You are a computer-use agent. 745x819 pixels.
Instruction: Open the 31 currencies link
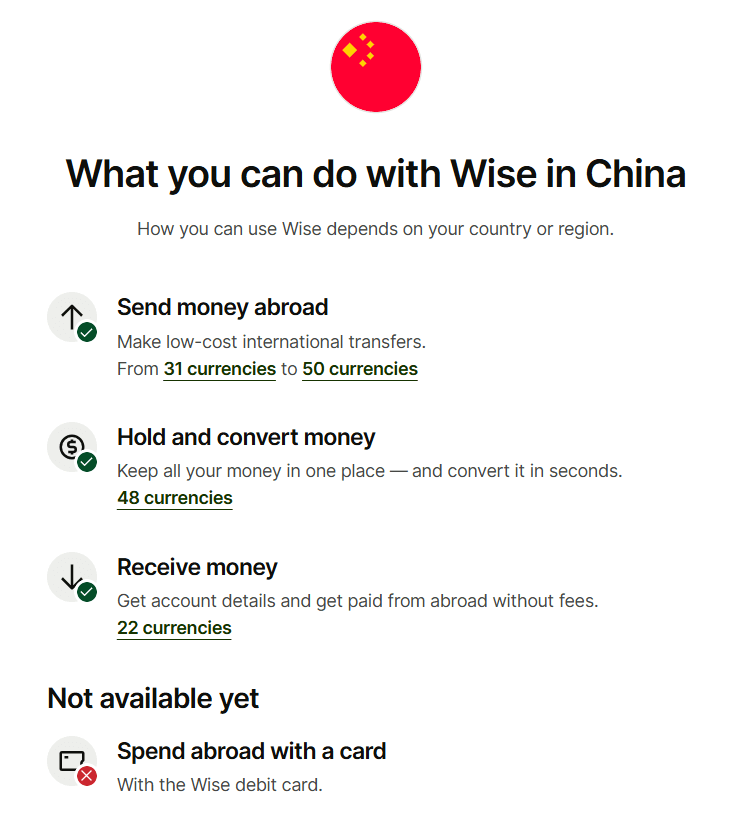[219, 369]
